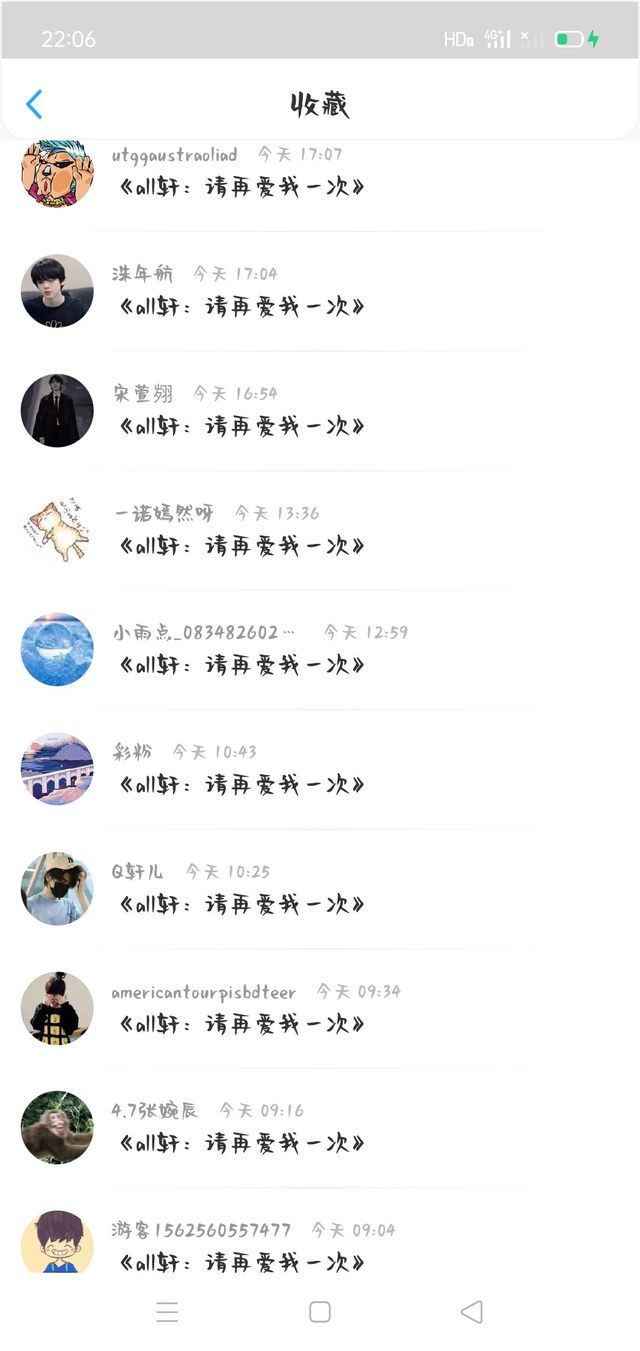The height and width of the screenshot is (1351, 640).
Task: Go back from the 收藏 page
Action: pos(34,104)
